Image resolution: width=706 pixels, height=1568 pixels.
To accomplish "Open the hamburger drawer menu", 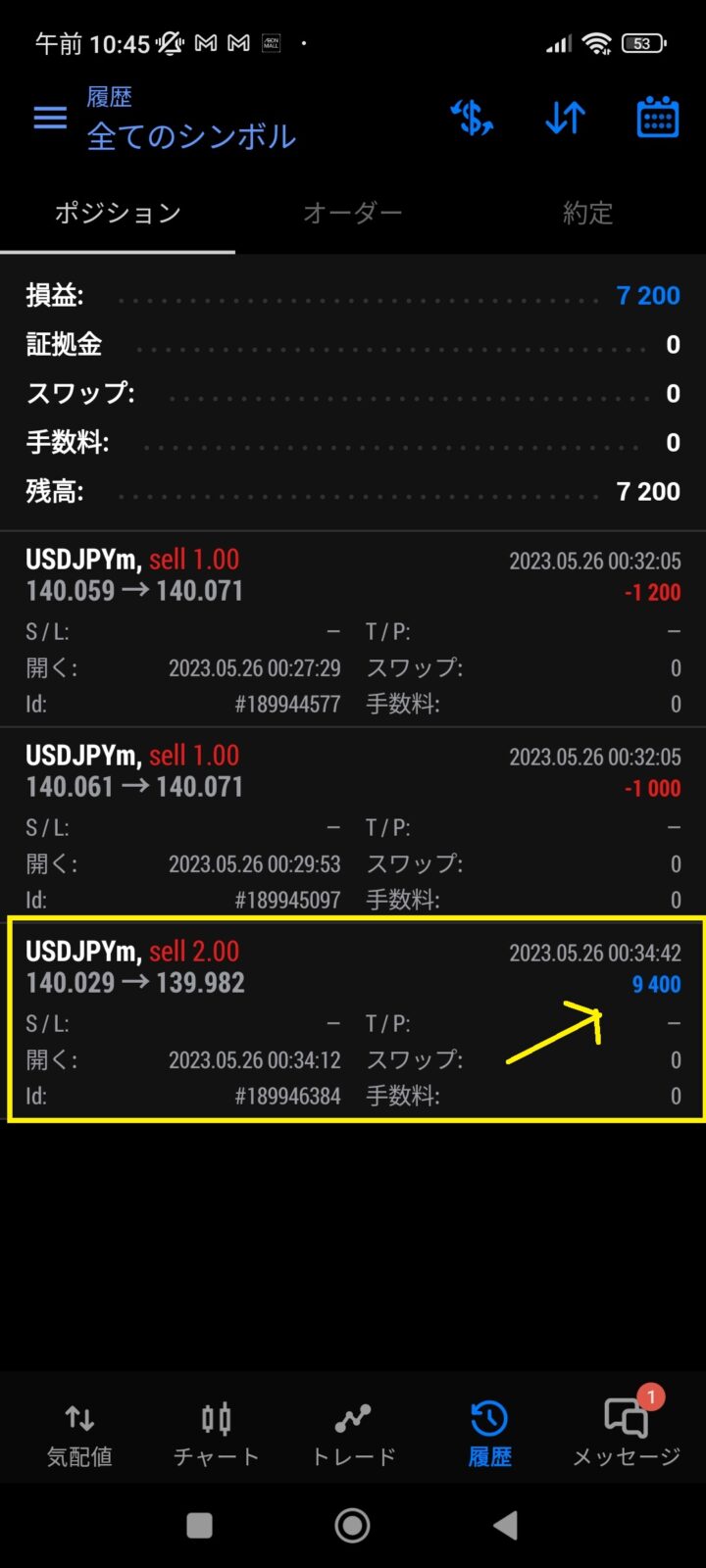I will [50, 119].
